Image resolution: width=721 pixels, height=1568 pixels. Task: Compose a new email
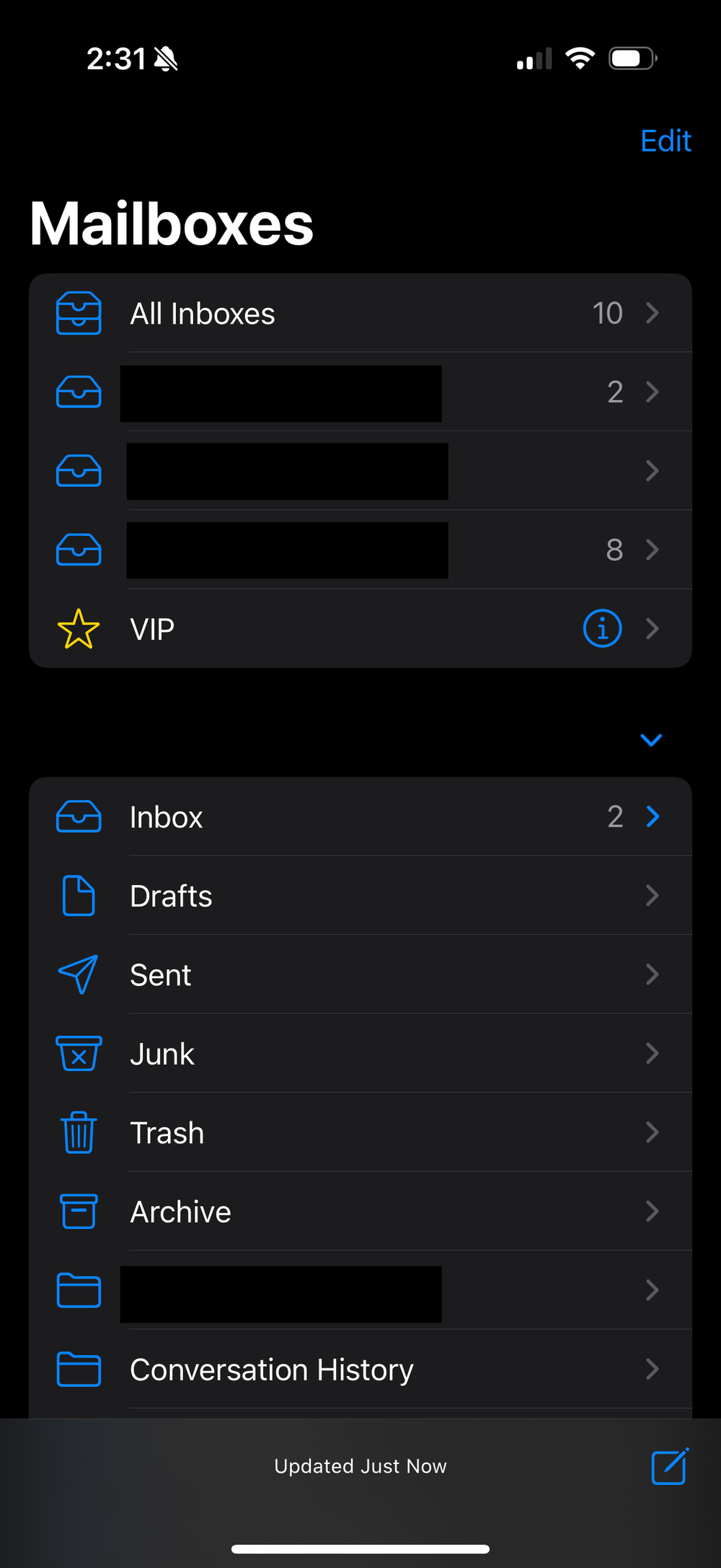[x=670, y=1466]
